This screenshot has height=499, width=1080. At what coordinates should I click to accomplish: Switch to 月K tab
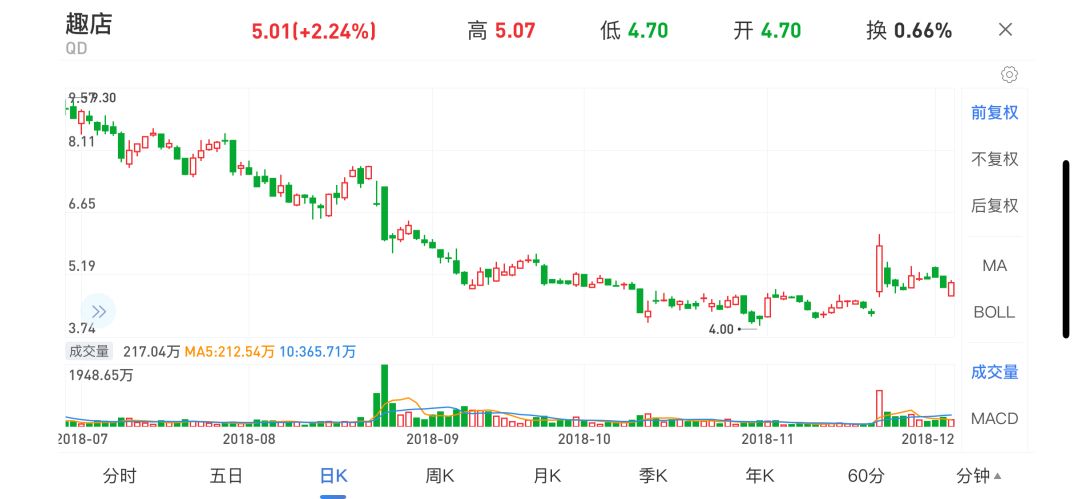pyautogui.click(x=547, y=475)
